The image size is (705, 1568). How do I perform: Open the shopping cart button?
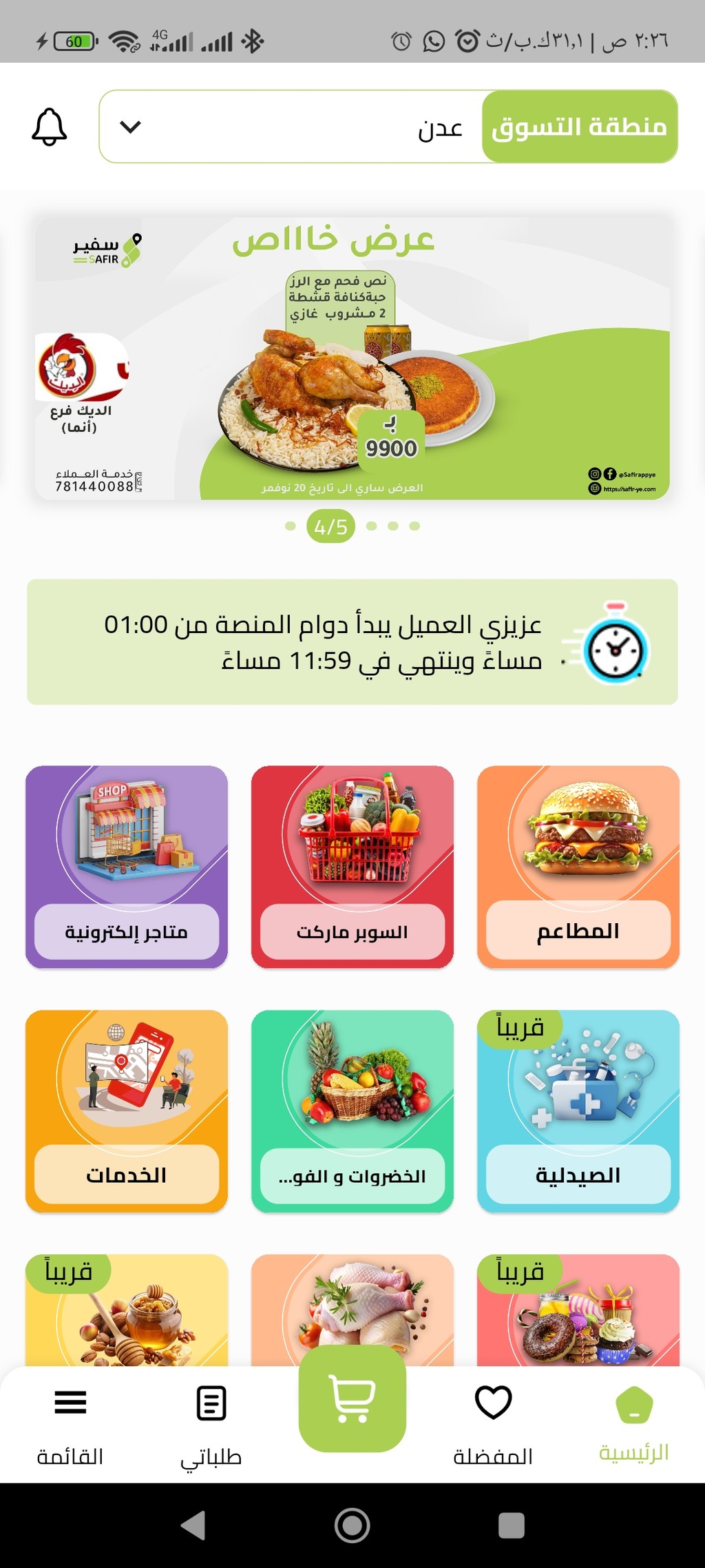tap(352, 1399)
